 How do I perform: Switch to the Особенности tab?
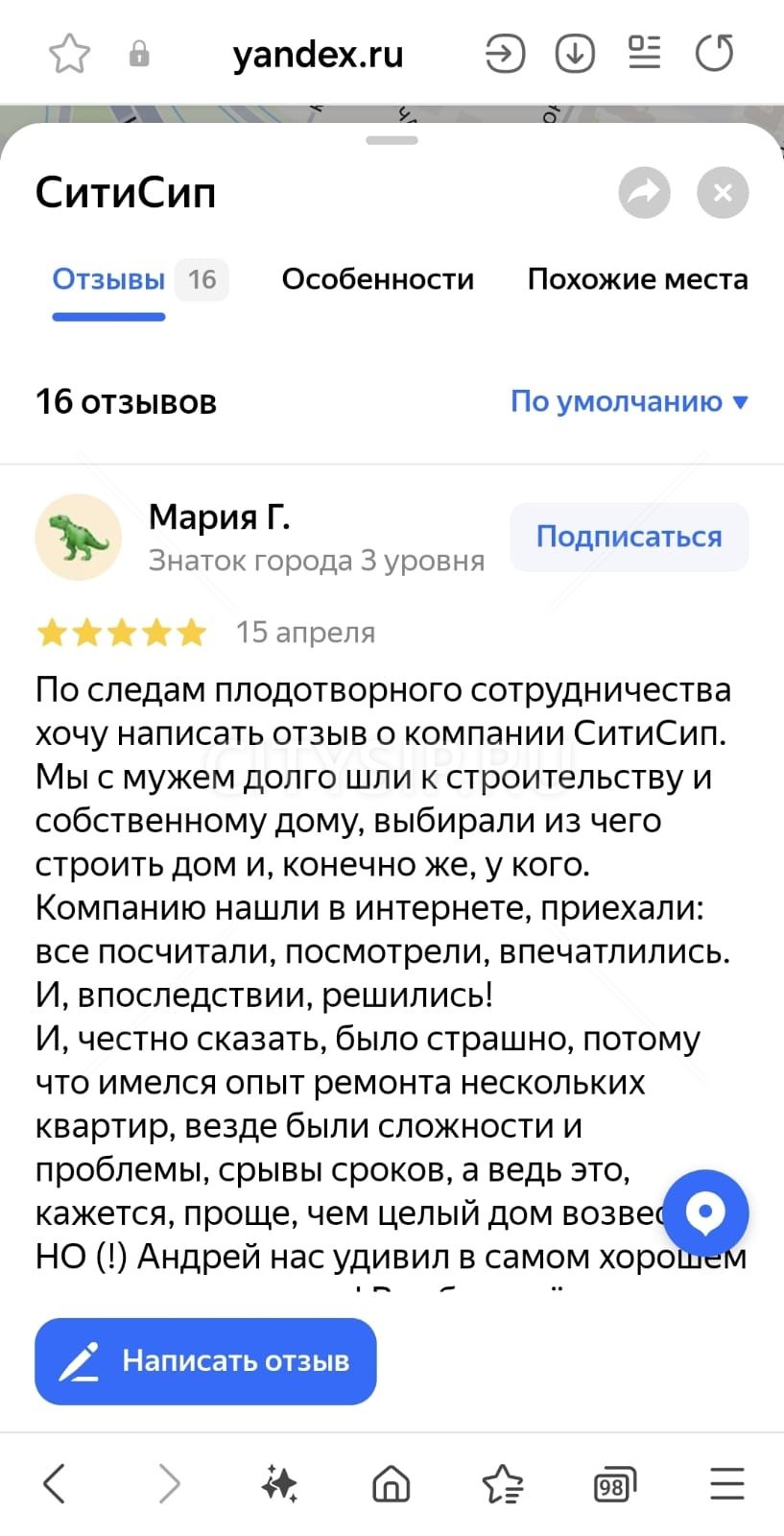[377, 279]
